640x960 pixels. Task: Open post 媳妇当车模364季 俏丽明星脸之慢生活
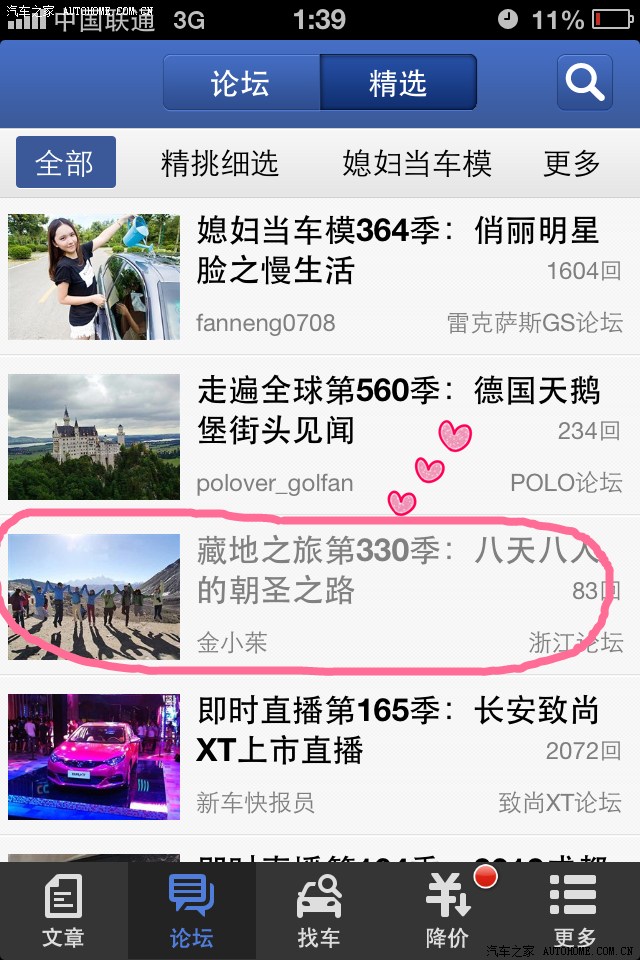point(400,250)
